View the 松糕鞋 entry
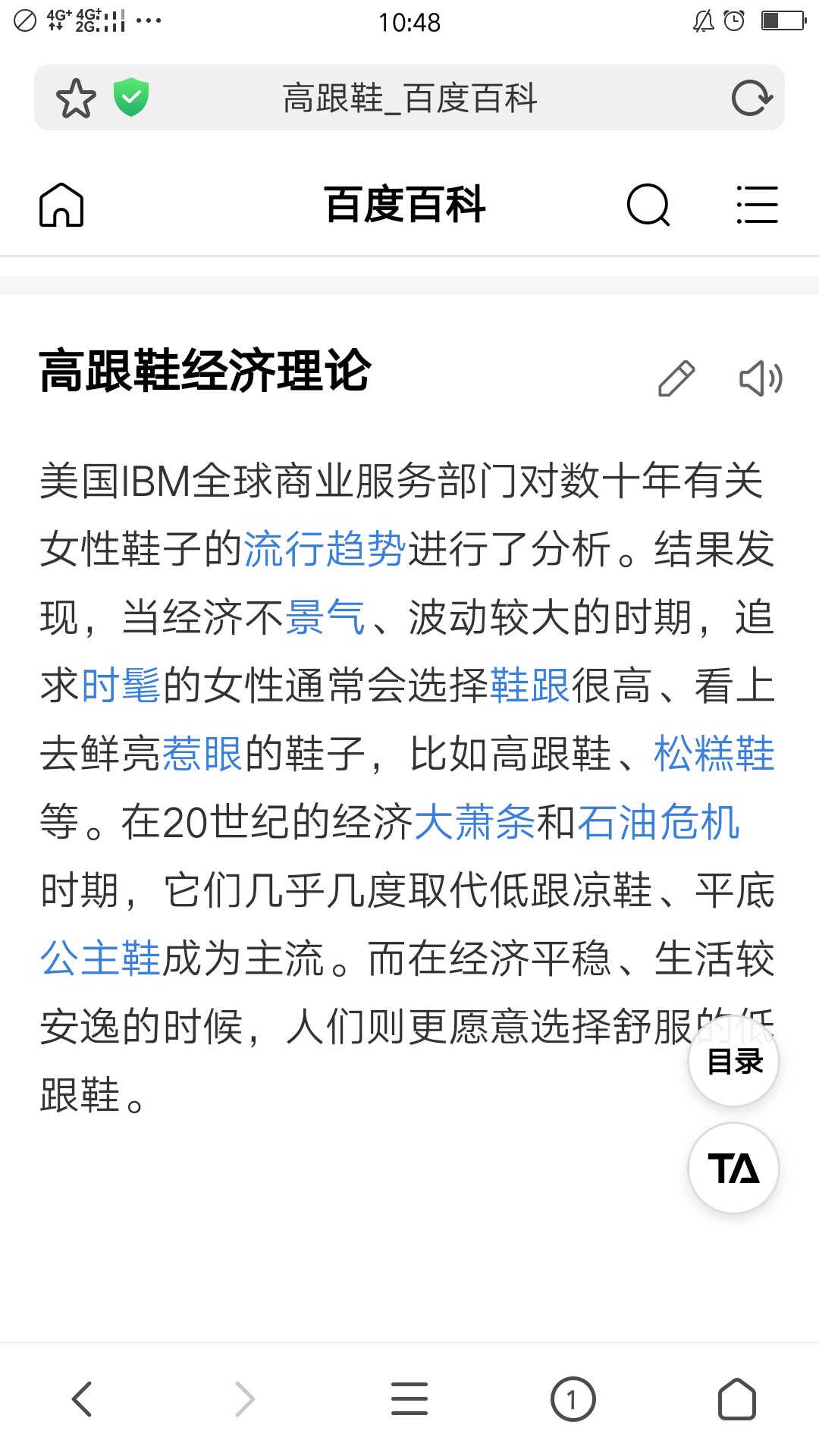 [x=714, y=754]
